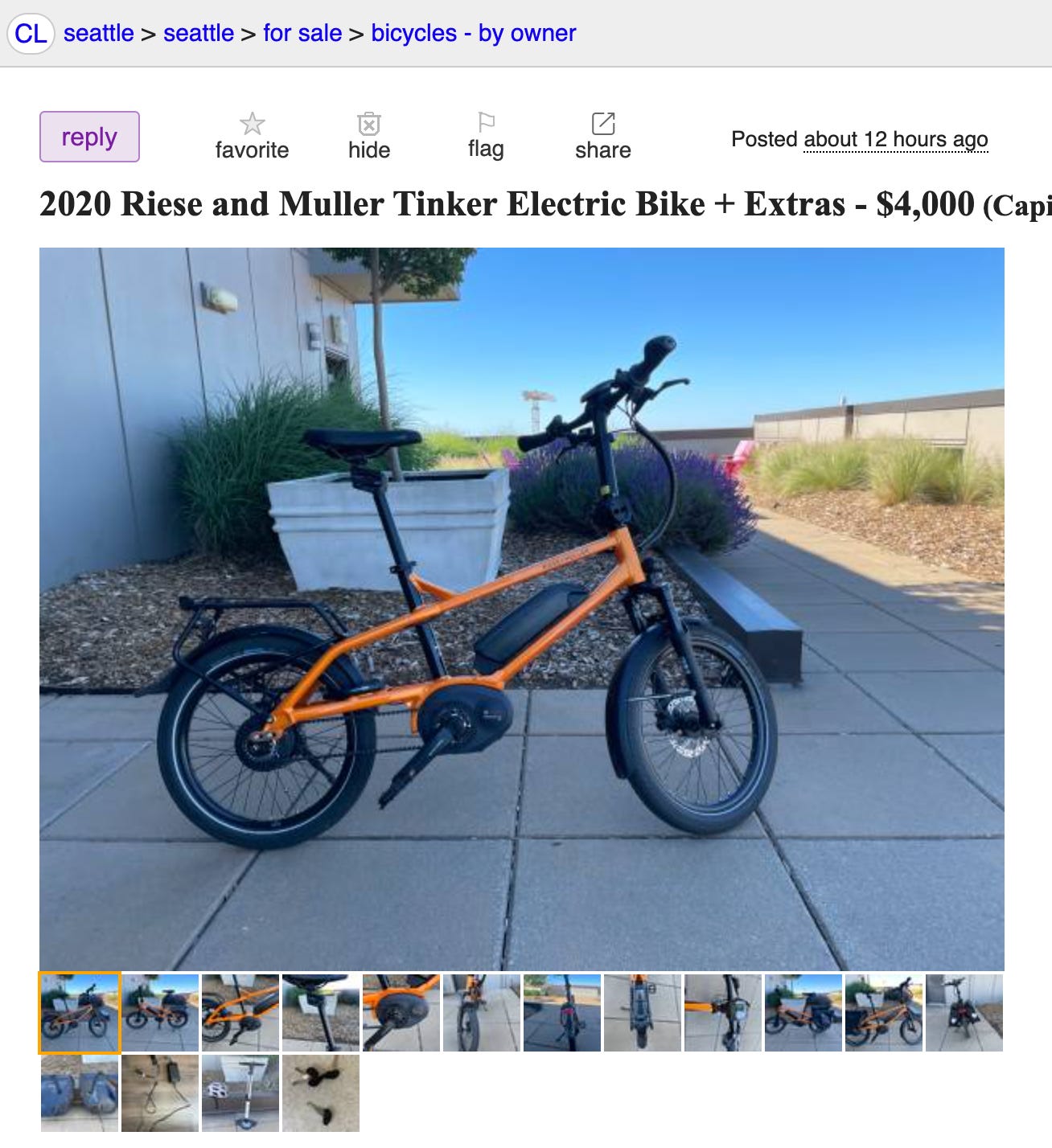
Task: Select the keys thumbnail
Action: click(x=320, y=1093)
